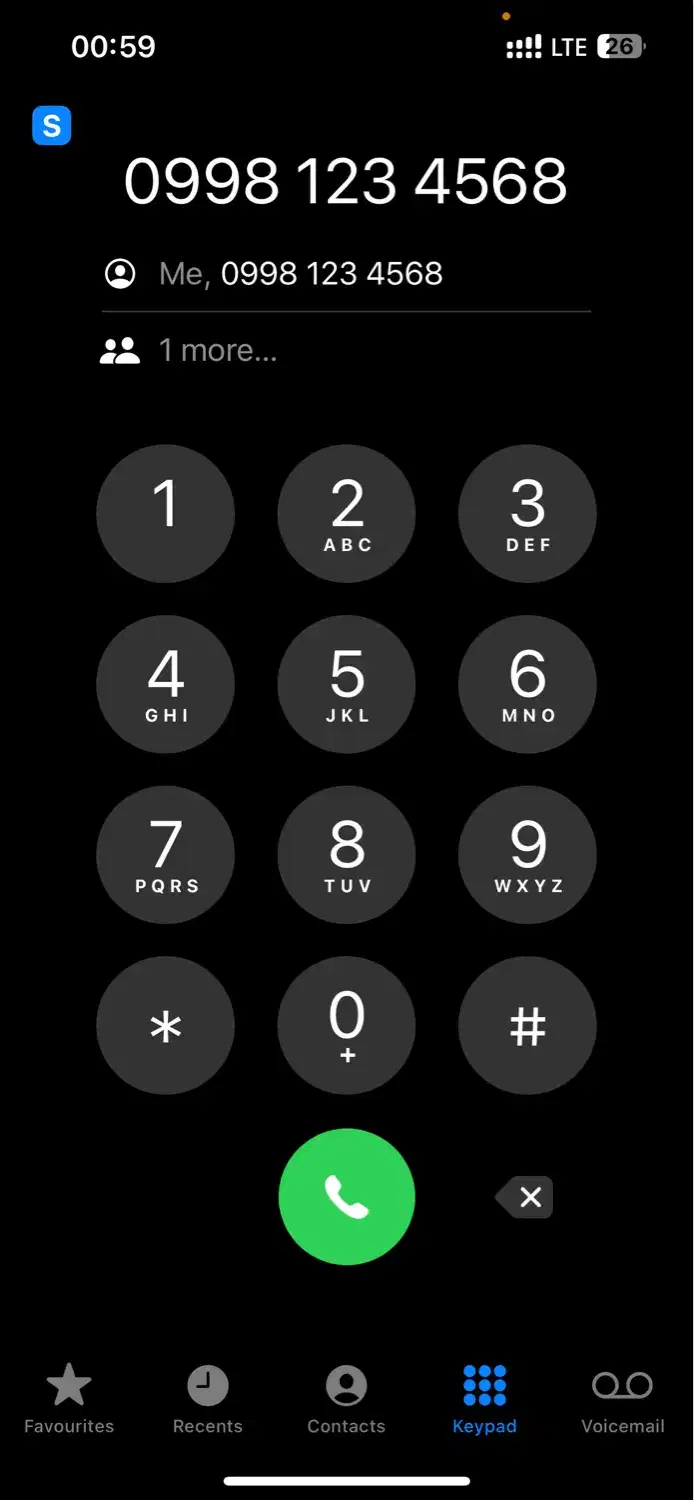The image size is (694, 1500).
Task: Switch to the Favourites tab
Action: click(x=69, y=1400)
